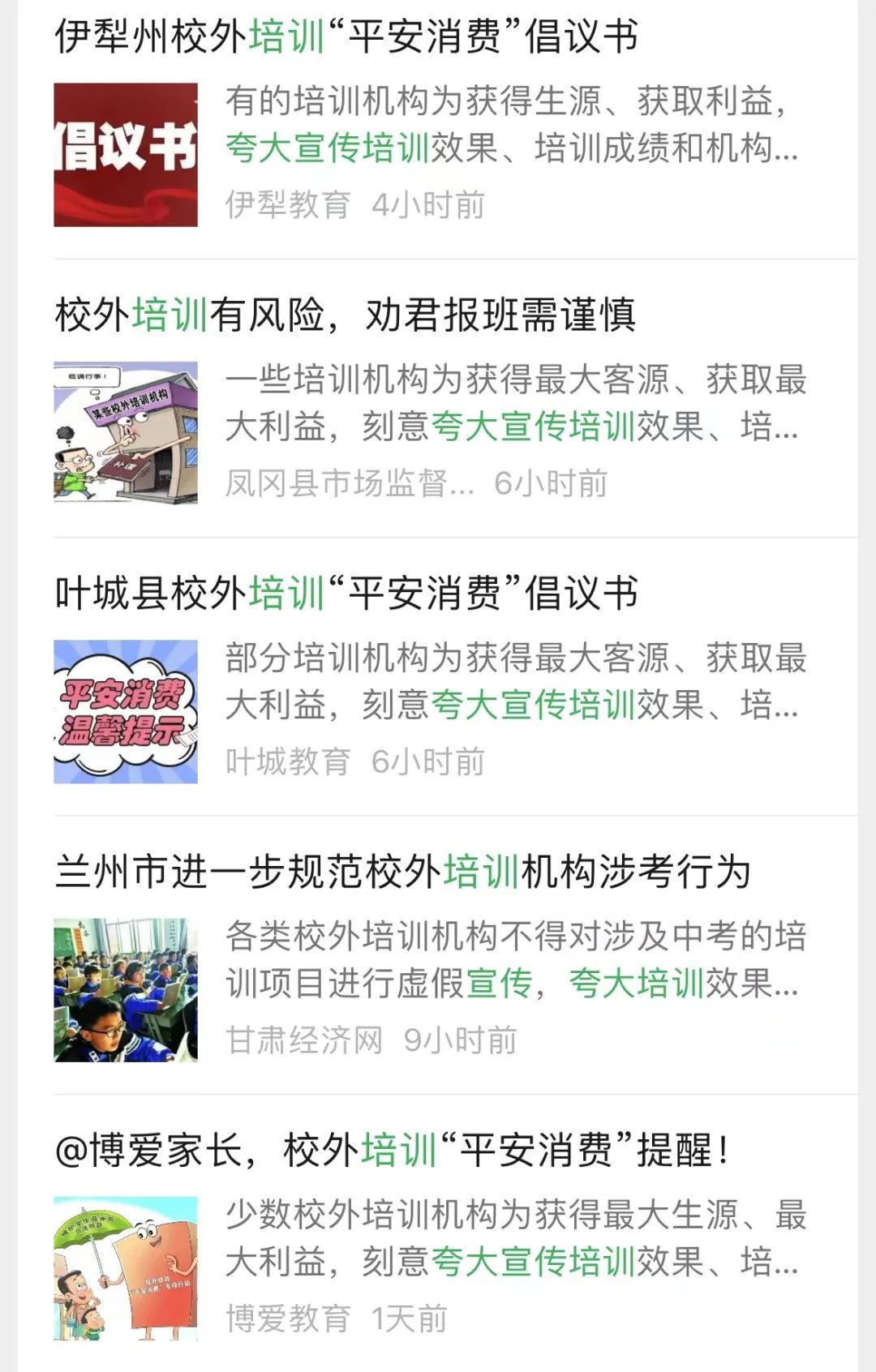Screen dimensions: 876x1372
Task: Open the 伊犁州校外培训“平安消费”倡议书 article
Action: point(346,36)
